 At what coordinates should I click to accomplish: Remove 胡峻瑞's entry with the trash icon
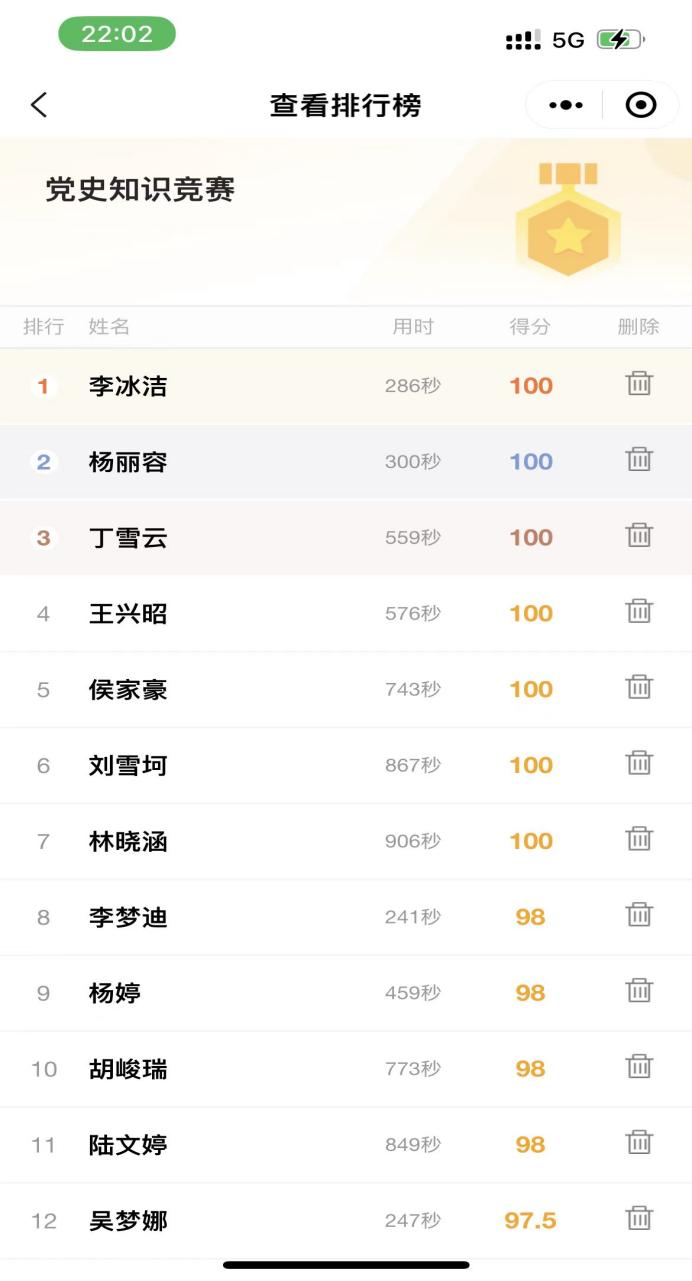tap(639, 1067)
